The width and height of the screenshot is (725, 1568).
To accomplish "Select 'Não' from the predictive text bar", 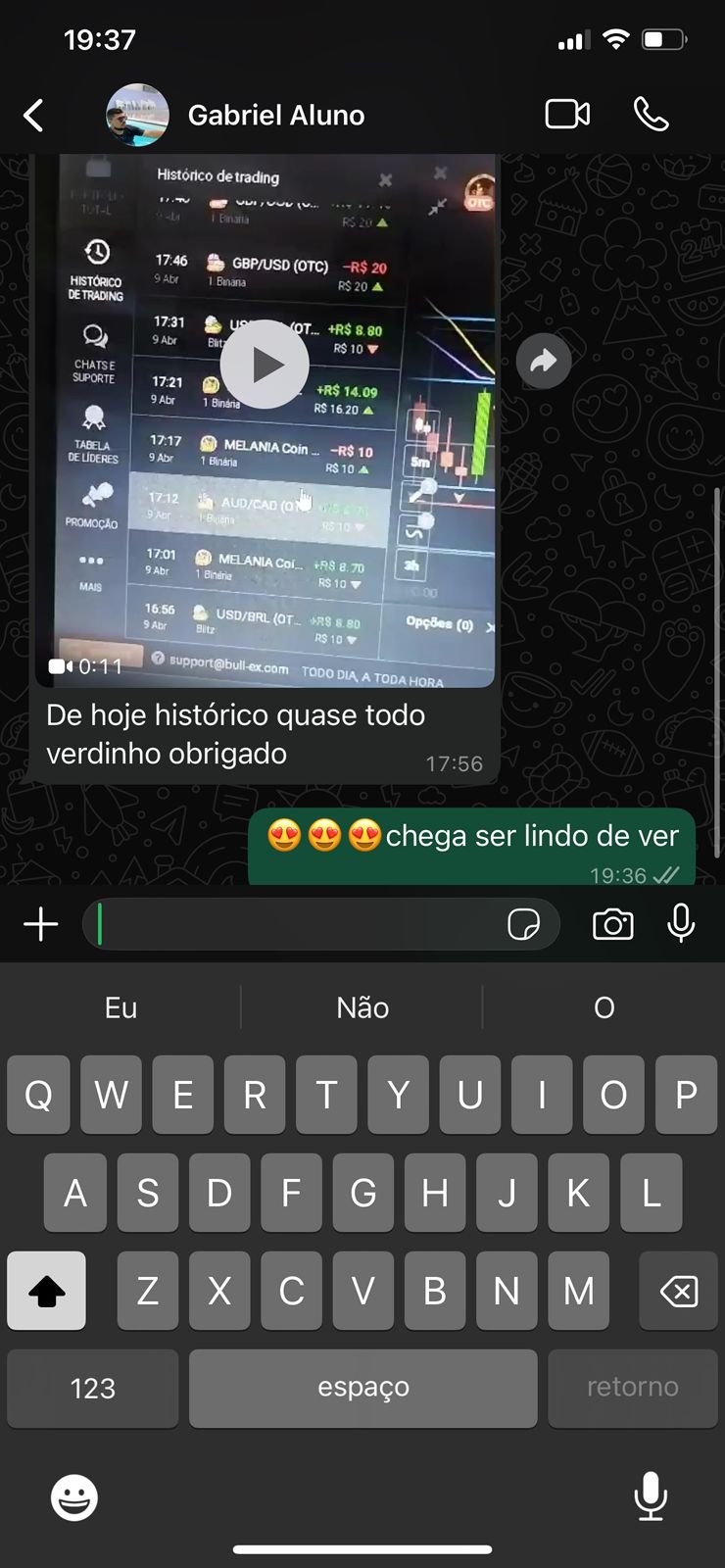I will tap(362, 1006).
